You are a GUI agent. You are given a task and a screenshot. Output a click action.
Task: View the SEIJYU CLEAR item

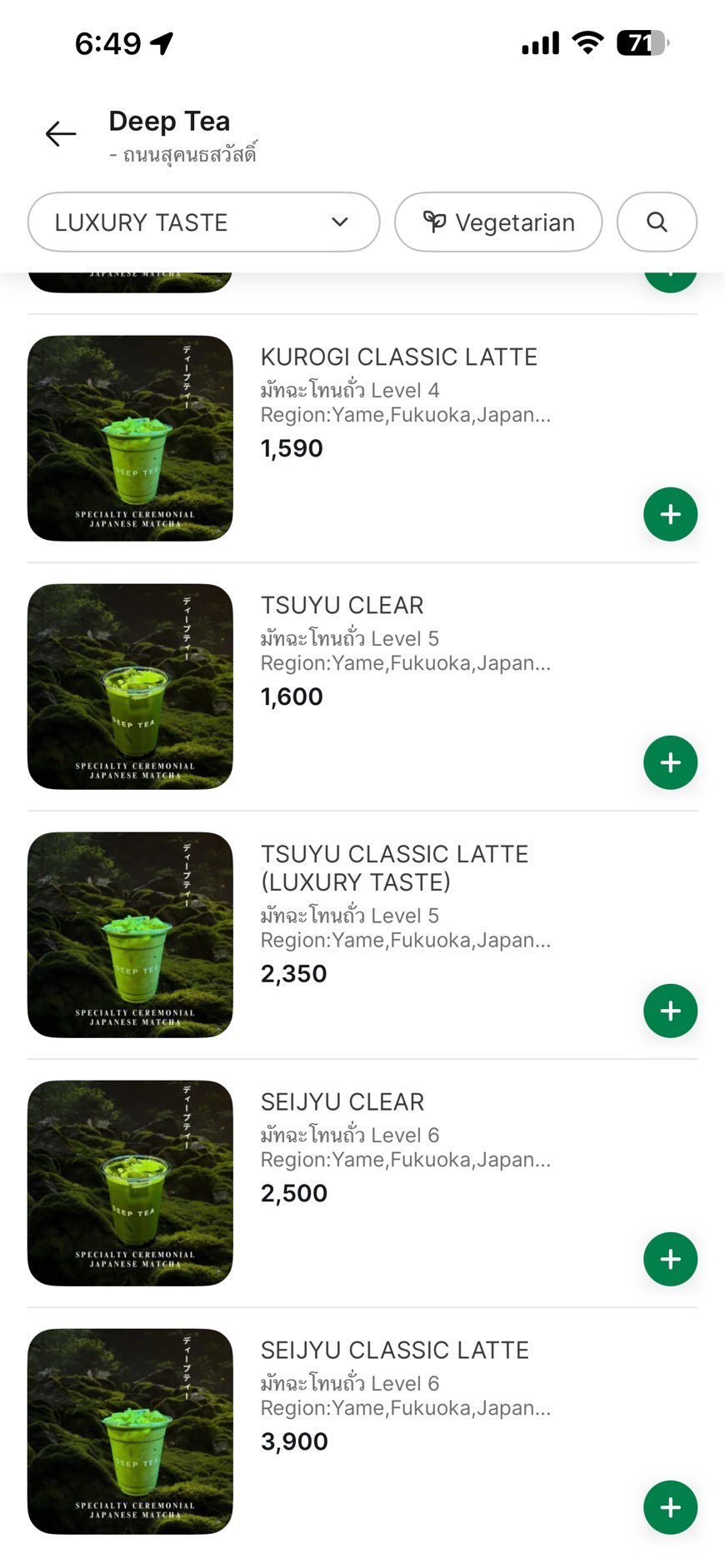coord(342,1102)
